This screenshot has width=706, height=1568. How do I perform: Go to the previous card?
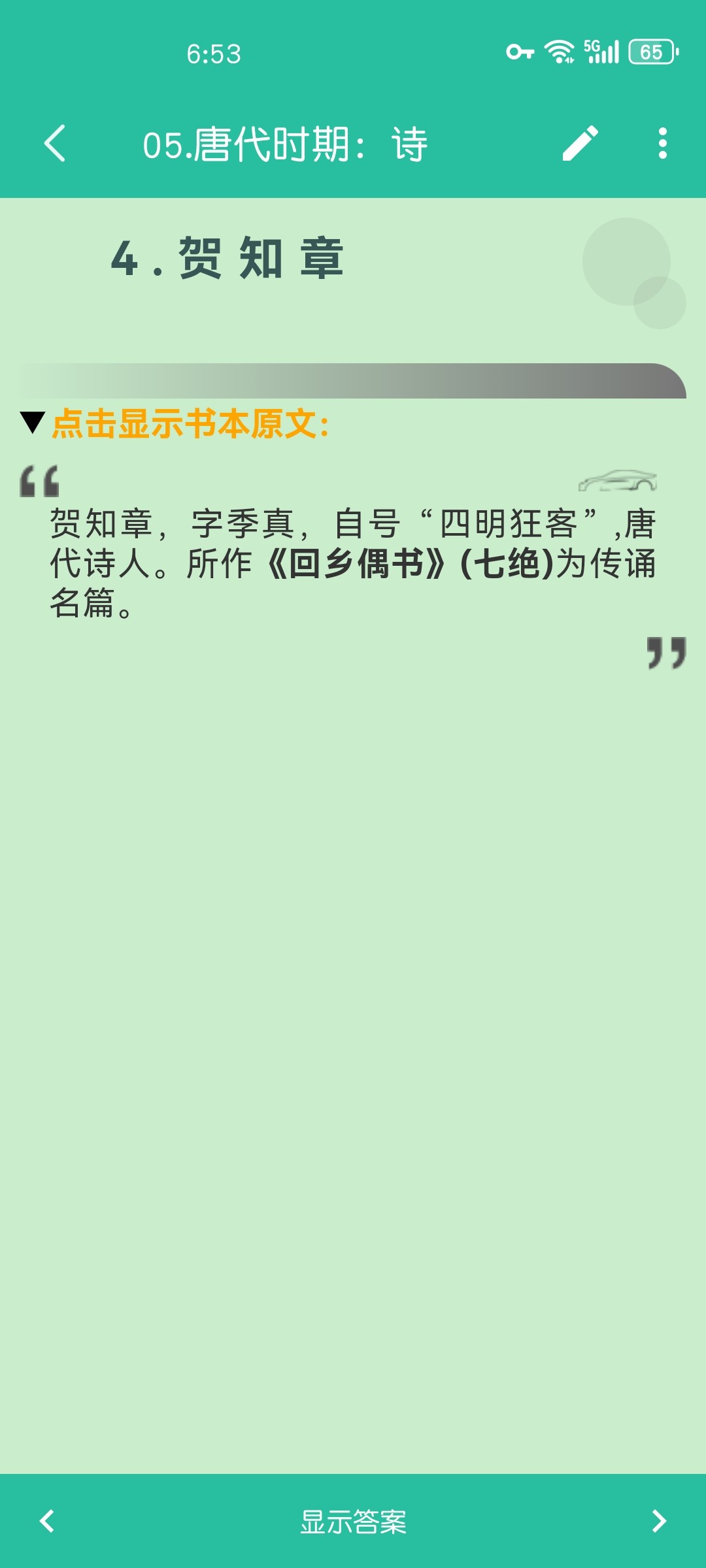pyautogui.click(x=47, y=1521)
